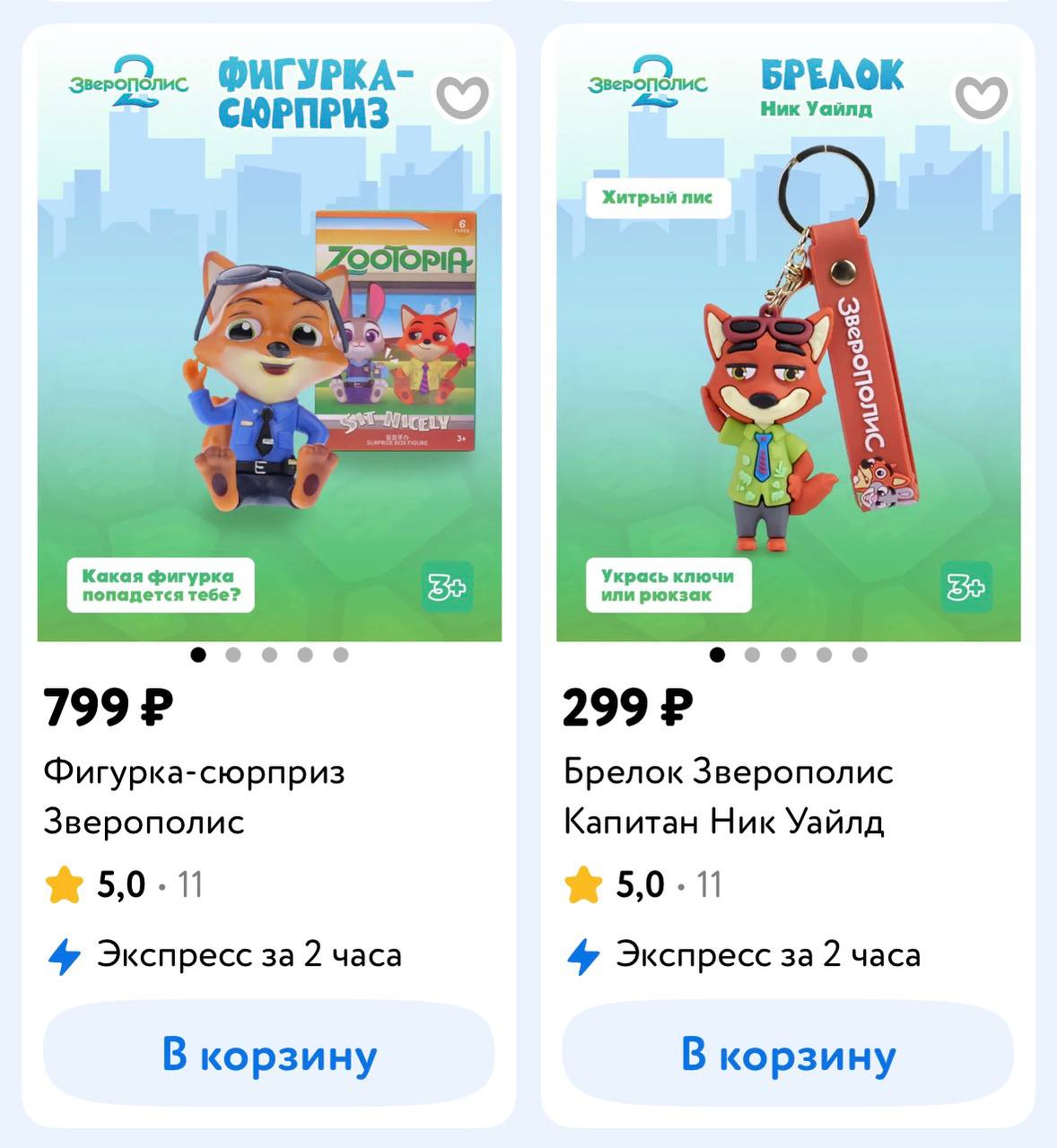The width and height of the screenshot is (1057, 1148).
Task: Open the Брелок Зверополис Капитан Ник Уайлд card
Action: (x=727, y=796)
